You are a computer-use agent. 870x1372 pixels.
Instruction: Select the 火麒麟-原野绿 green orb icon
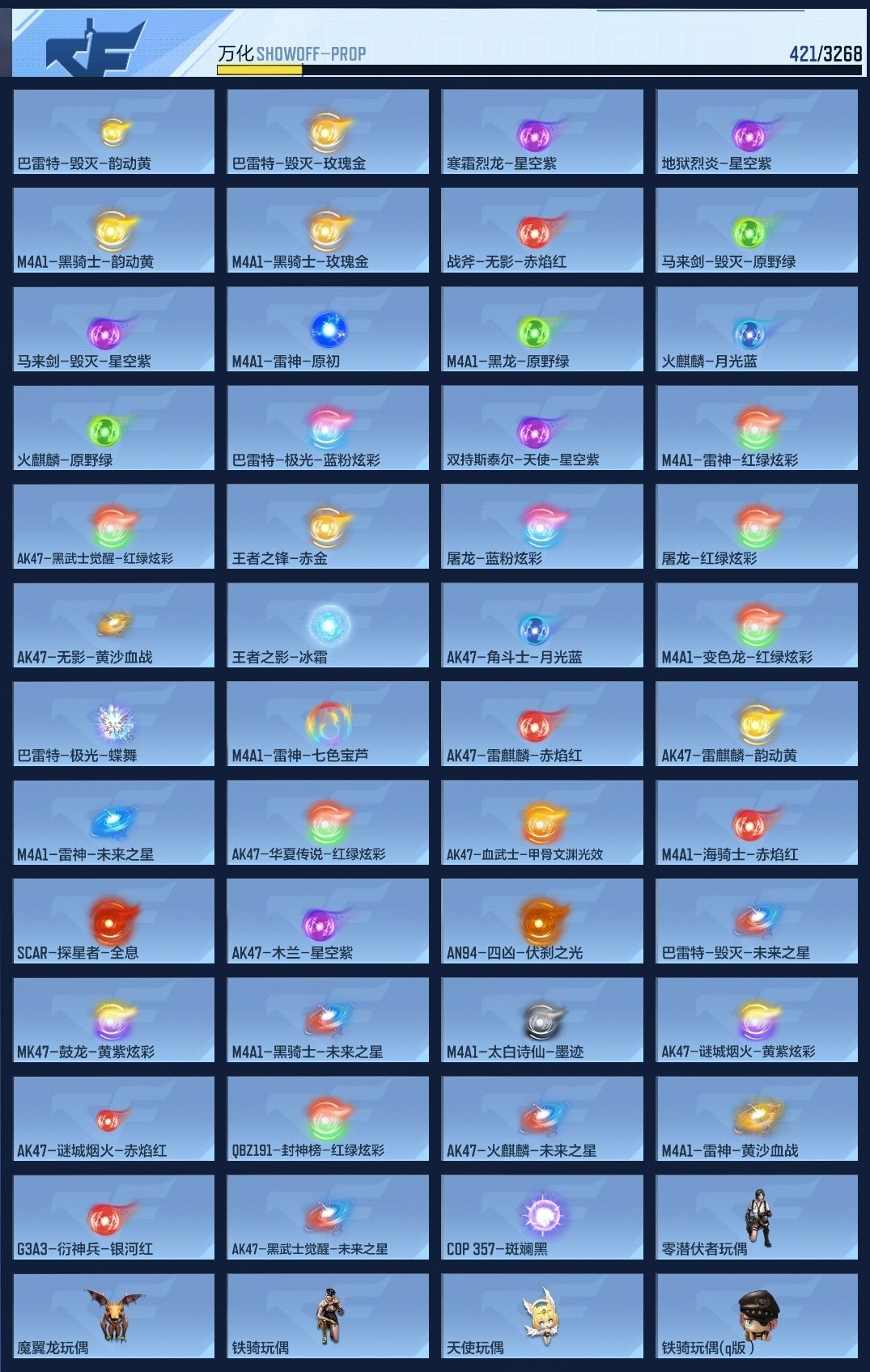tap(112, 427)
